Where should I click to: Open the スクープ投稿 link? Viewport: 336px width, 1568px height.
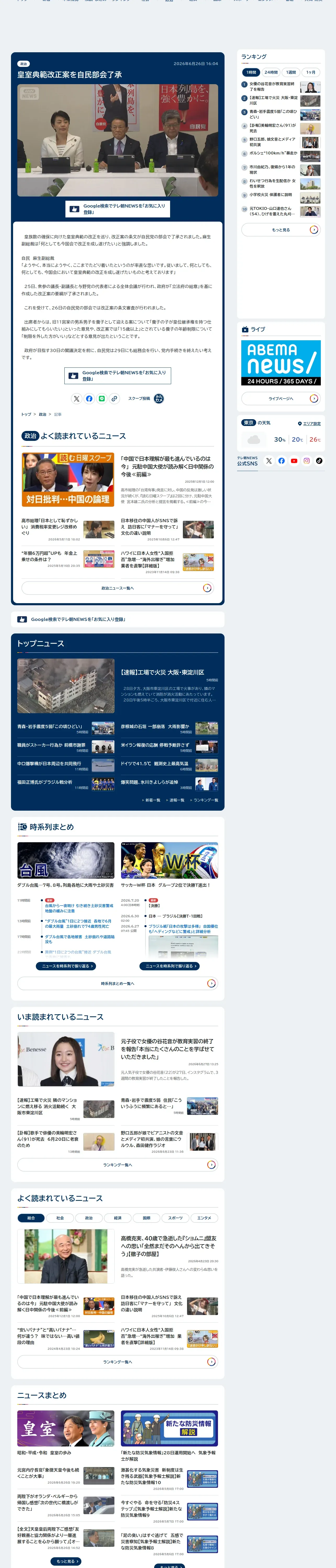(138, 399)
